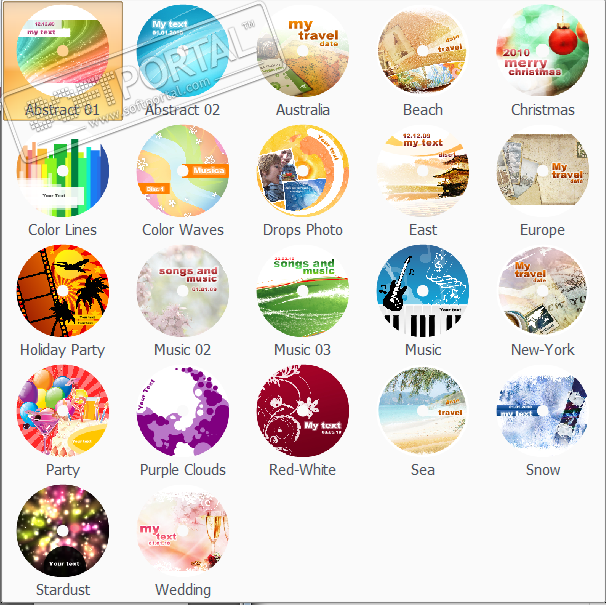606x605 pixels.
Task: Select the Color Waves design
Action: point(182,171)
